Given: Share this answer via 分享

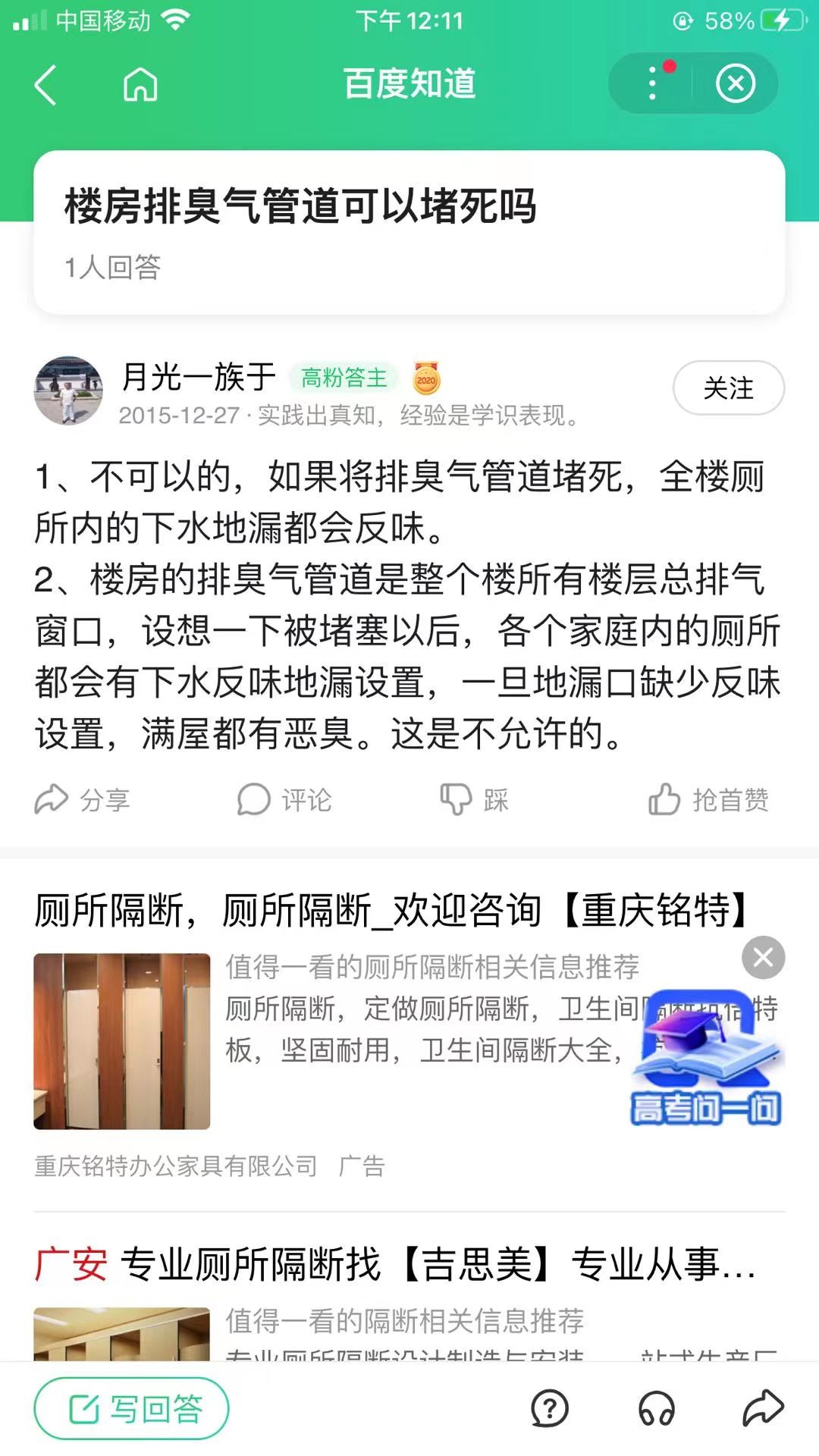Looking at the screenshot, I should click(83, 800).
